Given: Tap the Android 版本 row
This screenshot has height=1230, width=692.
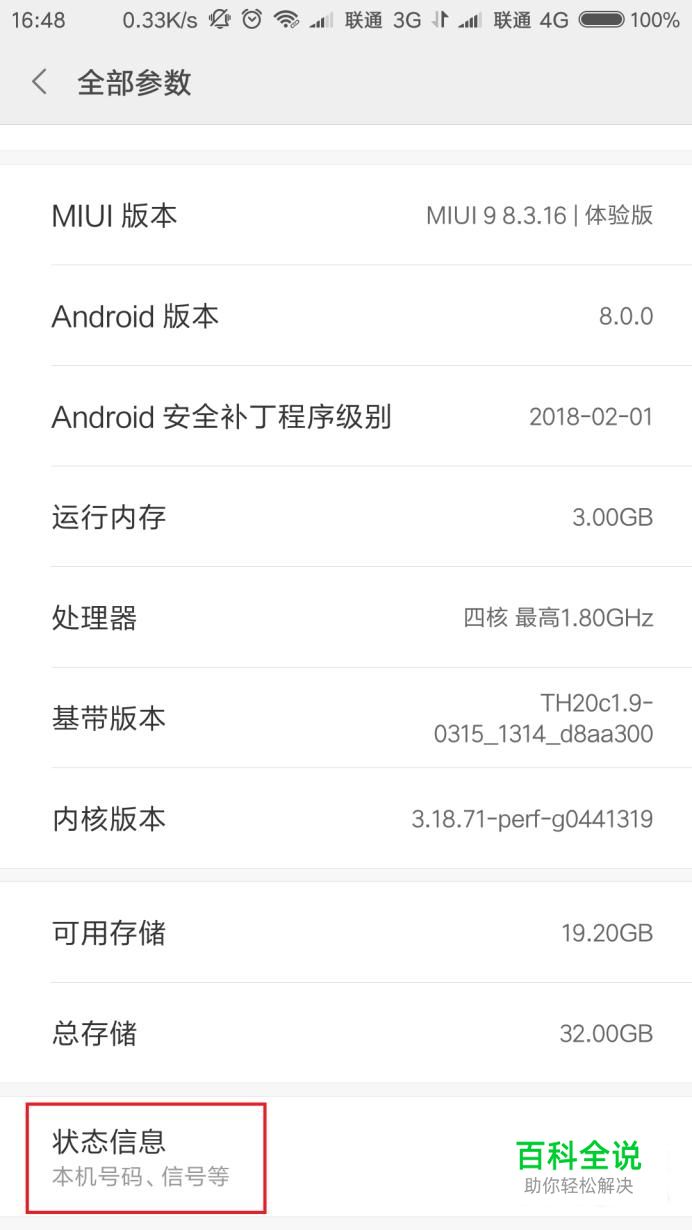Looking at the screenshot, I should pos(346,316).
